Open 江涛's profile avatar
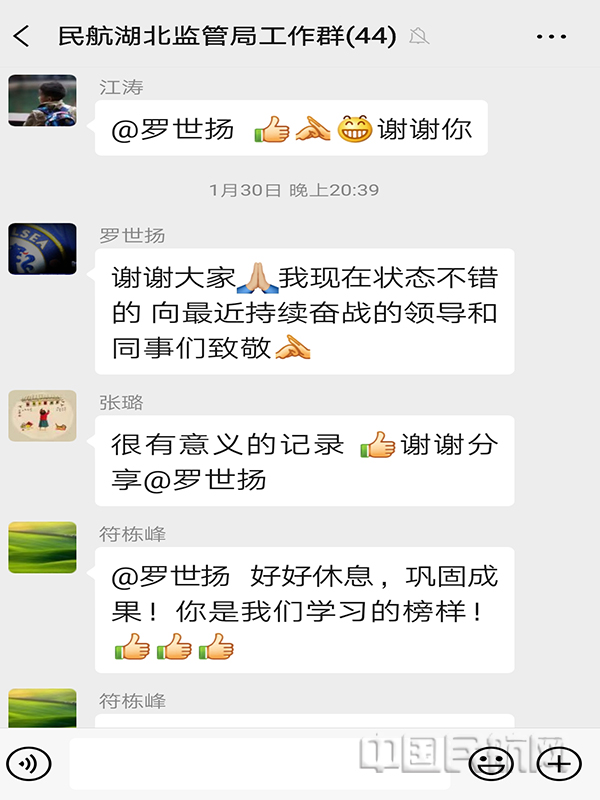Screen dimensions: 600x800 tap(42, 100)
